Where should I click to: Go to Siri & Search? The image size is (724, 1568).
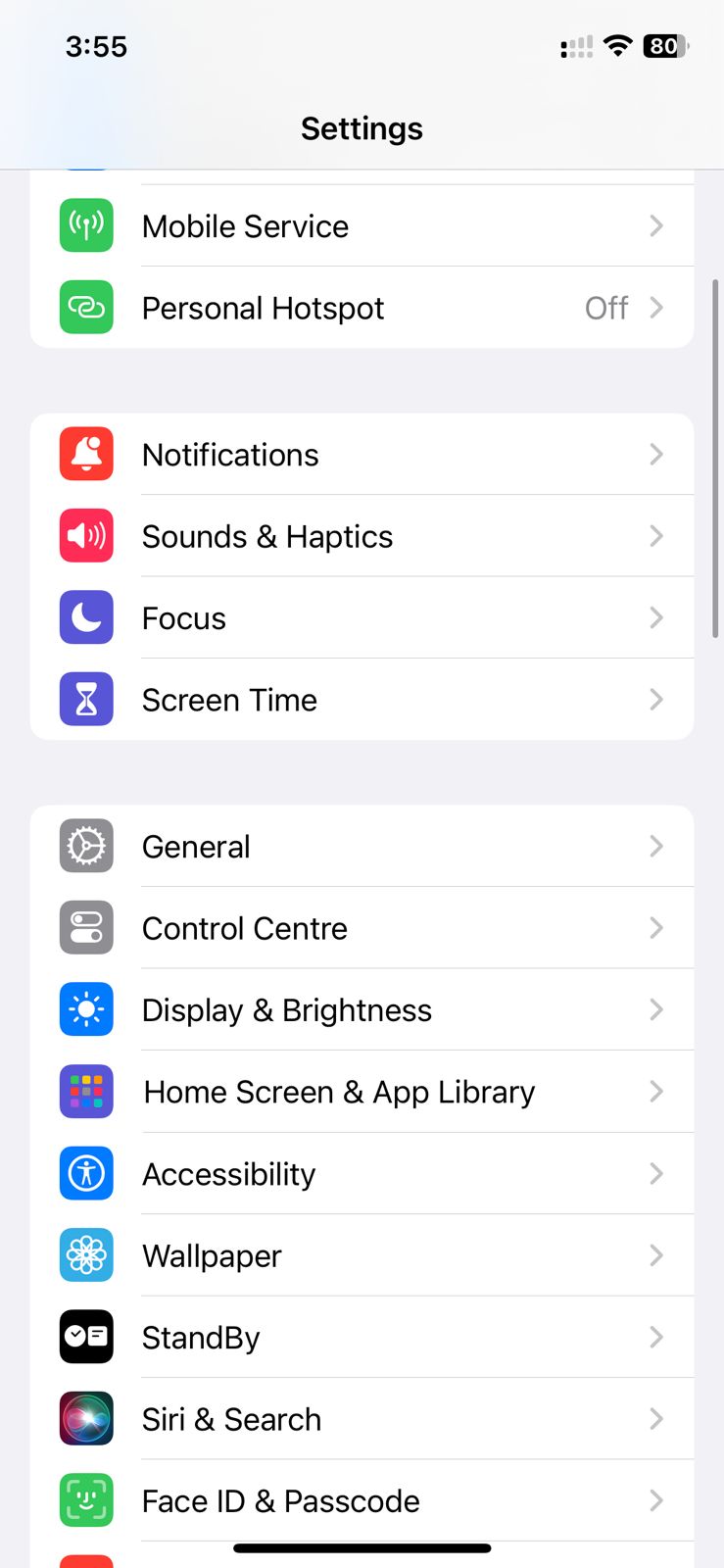(x=362, y=1419)
